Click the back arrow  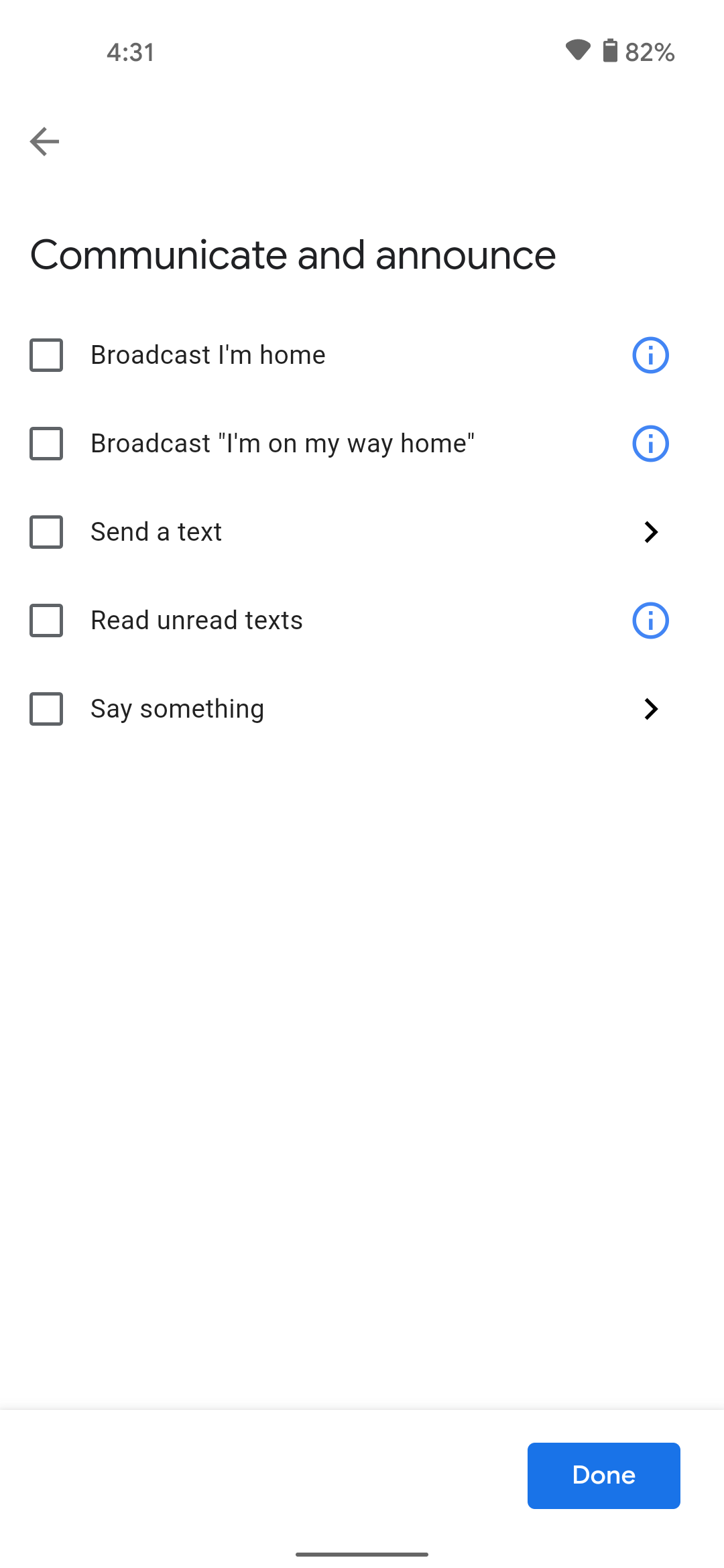click(43, 141)
